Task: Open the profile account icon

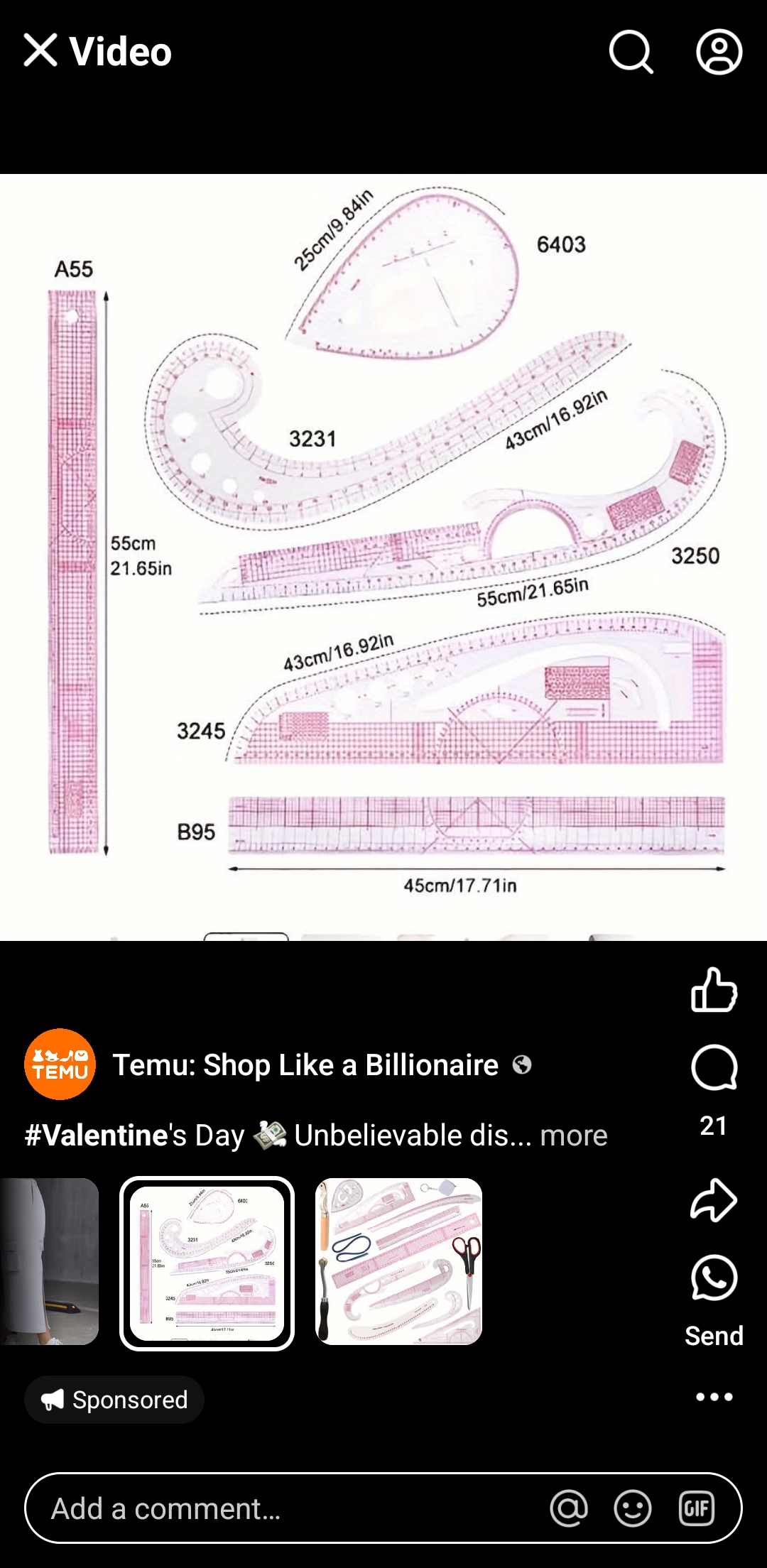Action: pyautogui.click(x=719, y=51)
